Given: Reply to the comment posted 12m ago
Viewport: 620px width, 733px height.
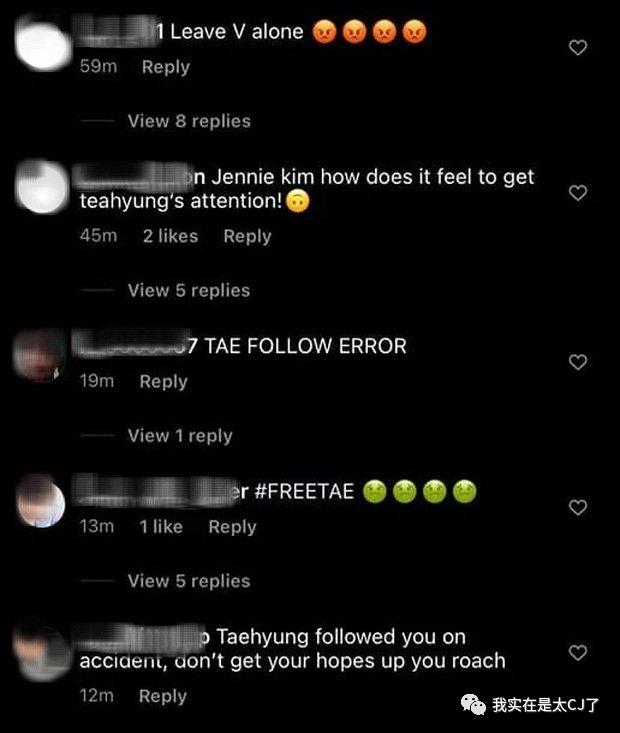Looking at the screenshot, I should point(163,696).
